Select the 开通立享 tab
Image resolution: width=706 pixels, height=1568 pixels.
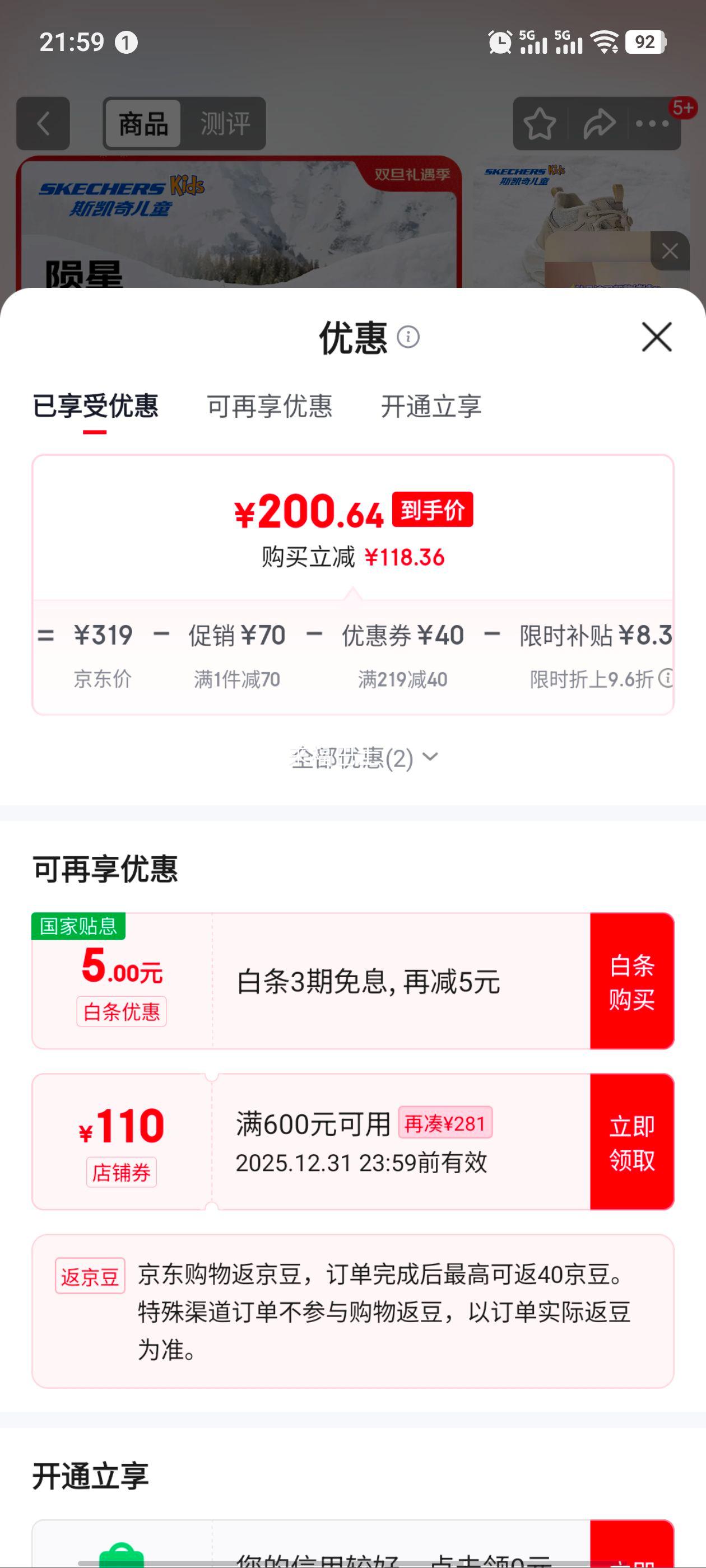coord(431,408)
